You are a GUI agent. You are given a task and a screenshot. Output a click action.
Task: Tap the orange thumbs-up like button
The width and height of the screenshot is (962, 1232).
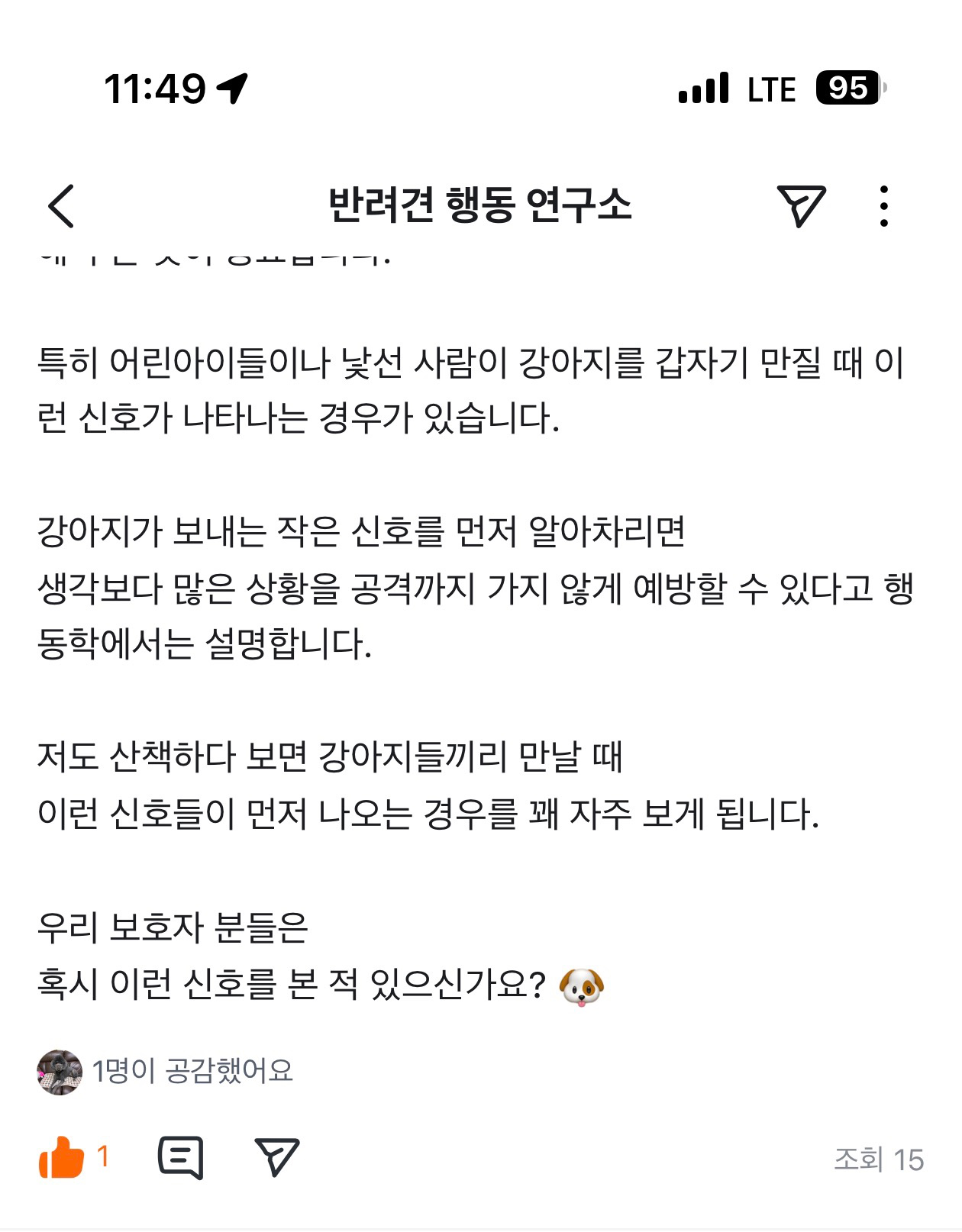pos(62,1158)
